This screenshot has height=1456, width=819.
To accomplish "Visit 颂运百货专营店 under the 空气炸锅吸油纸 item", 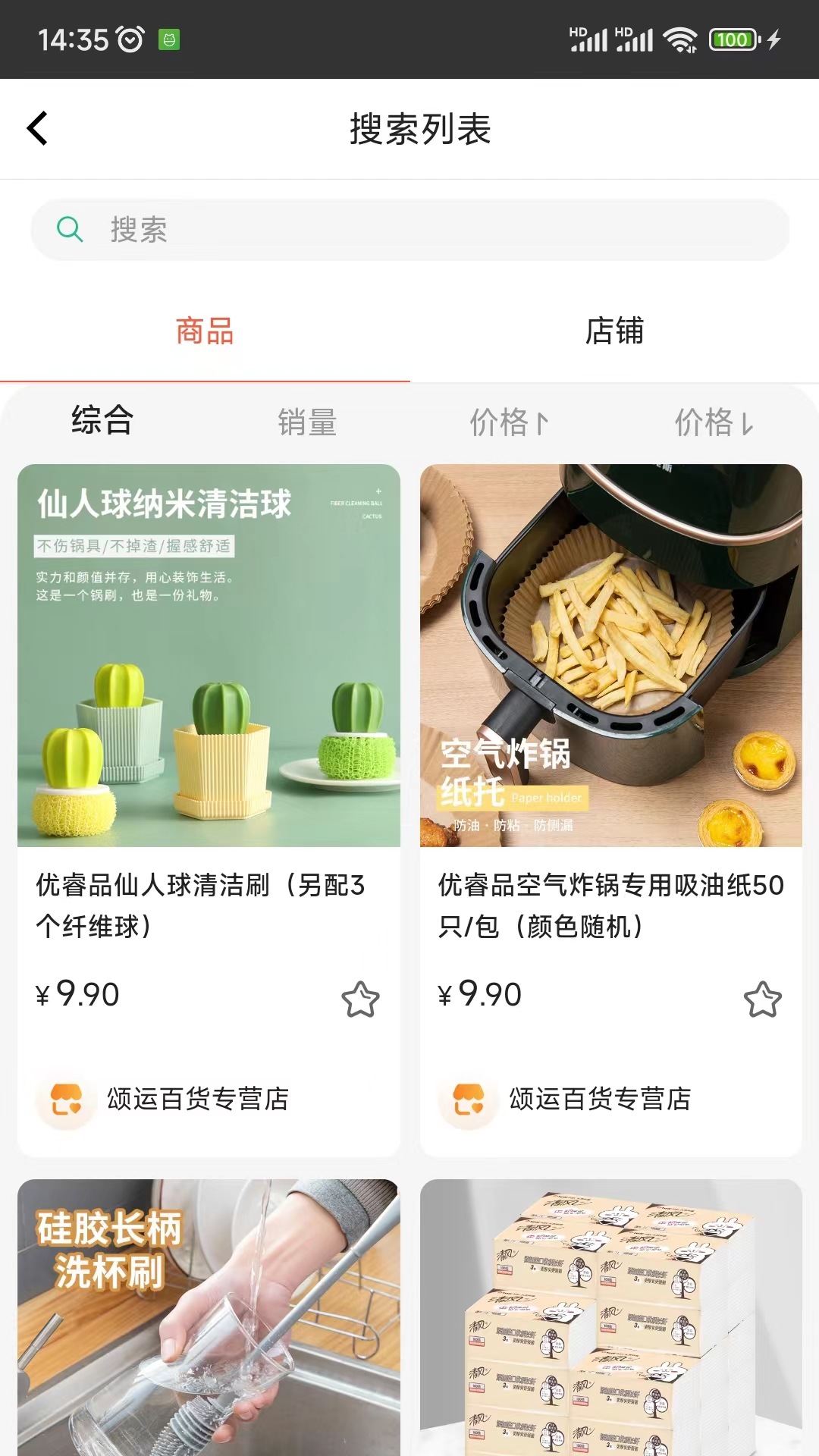I will 599,1099.
